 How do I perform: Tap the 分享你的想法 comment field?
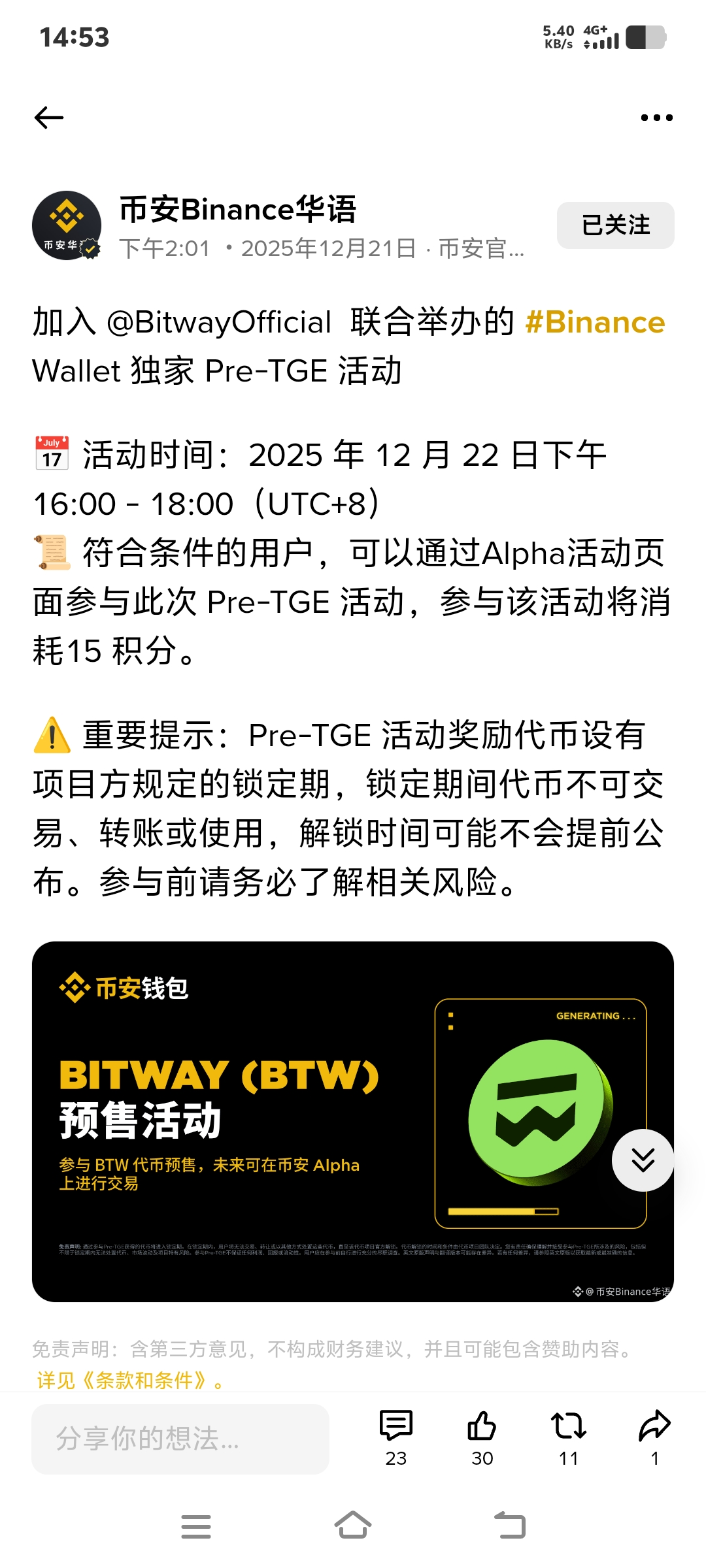coord(180,1439)
